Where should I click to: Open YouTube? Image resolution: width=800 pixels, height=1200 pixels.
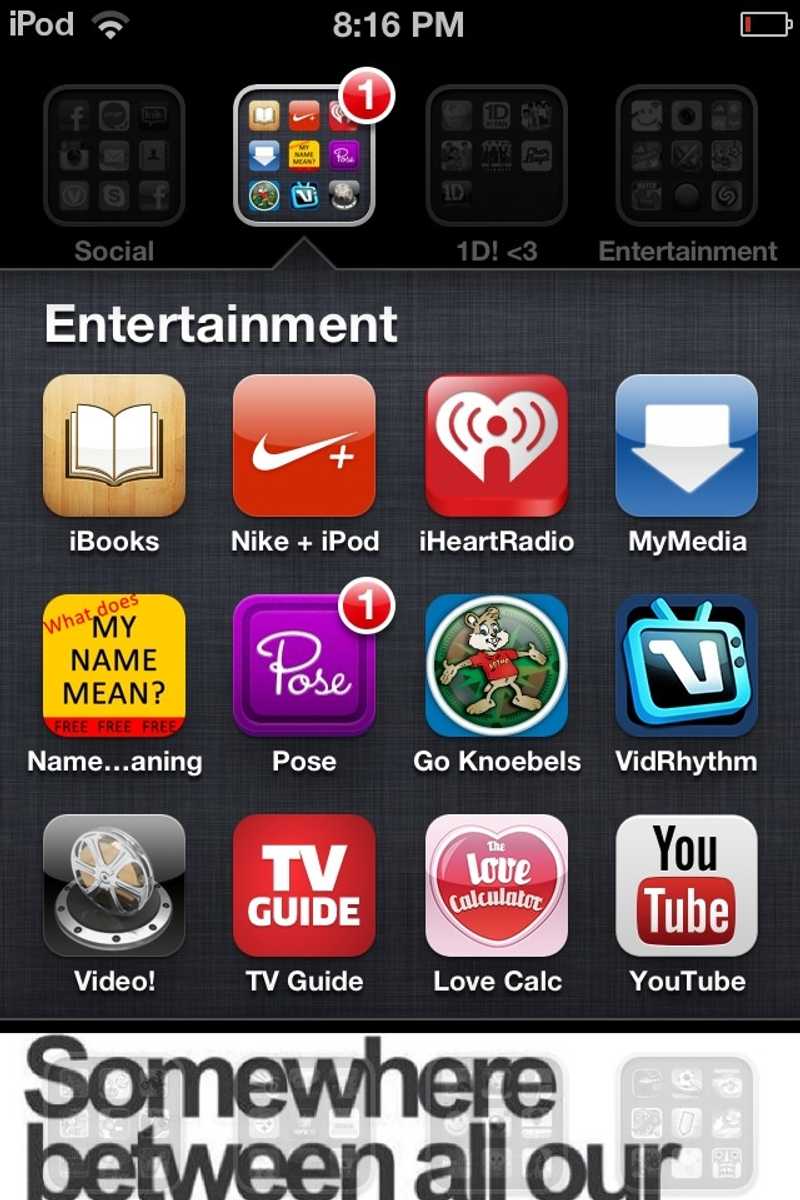[687, 885]
